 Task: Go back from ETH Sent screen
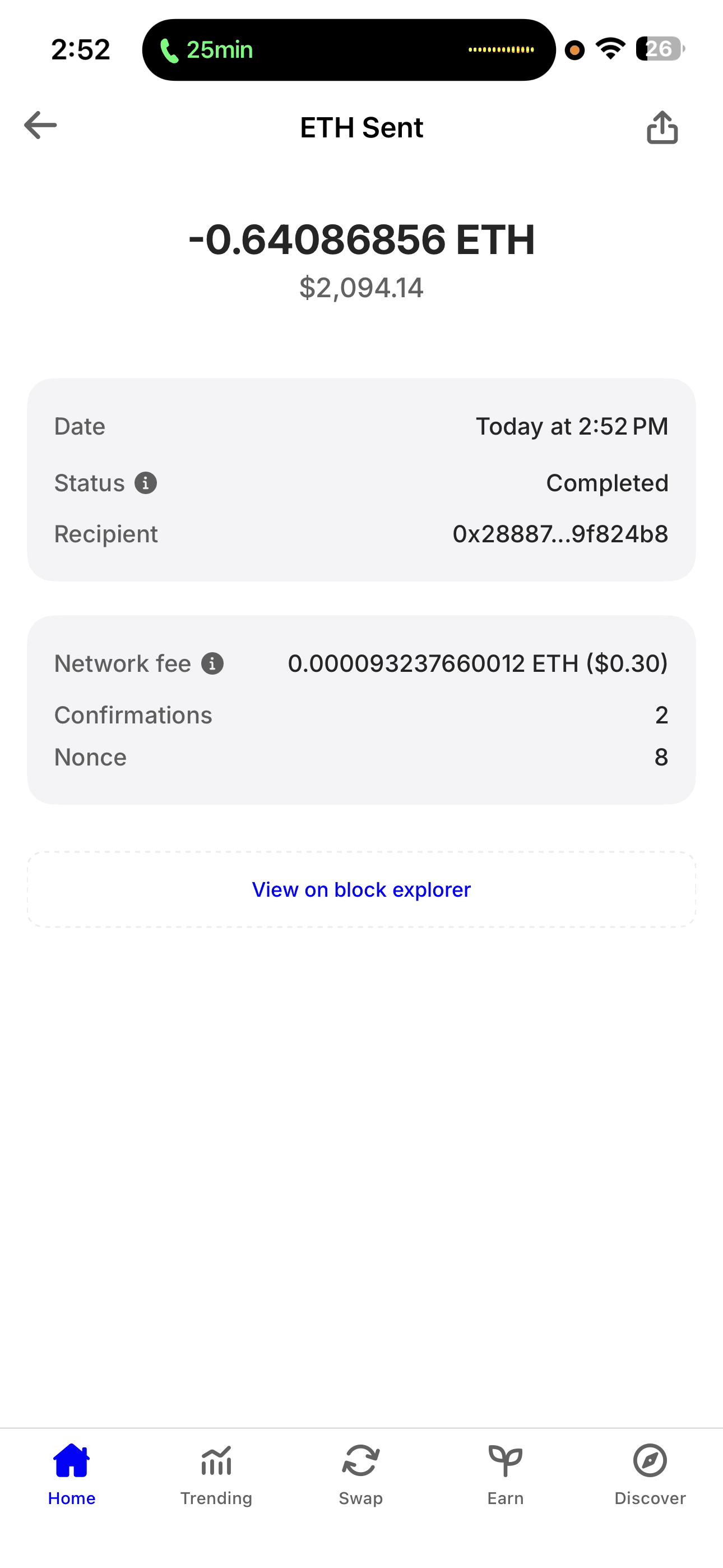[x=40, y=126]
